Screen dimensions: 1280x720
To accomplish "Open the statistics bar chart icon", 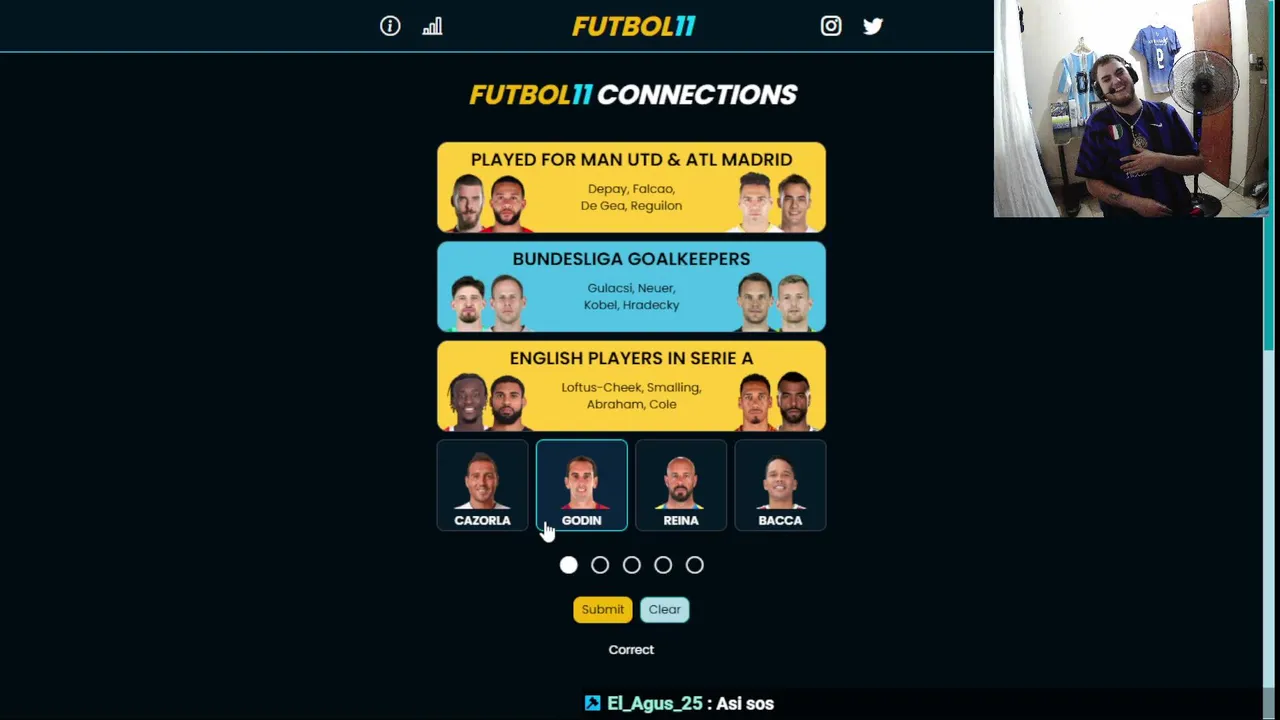I will (x=432, y=26).
